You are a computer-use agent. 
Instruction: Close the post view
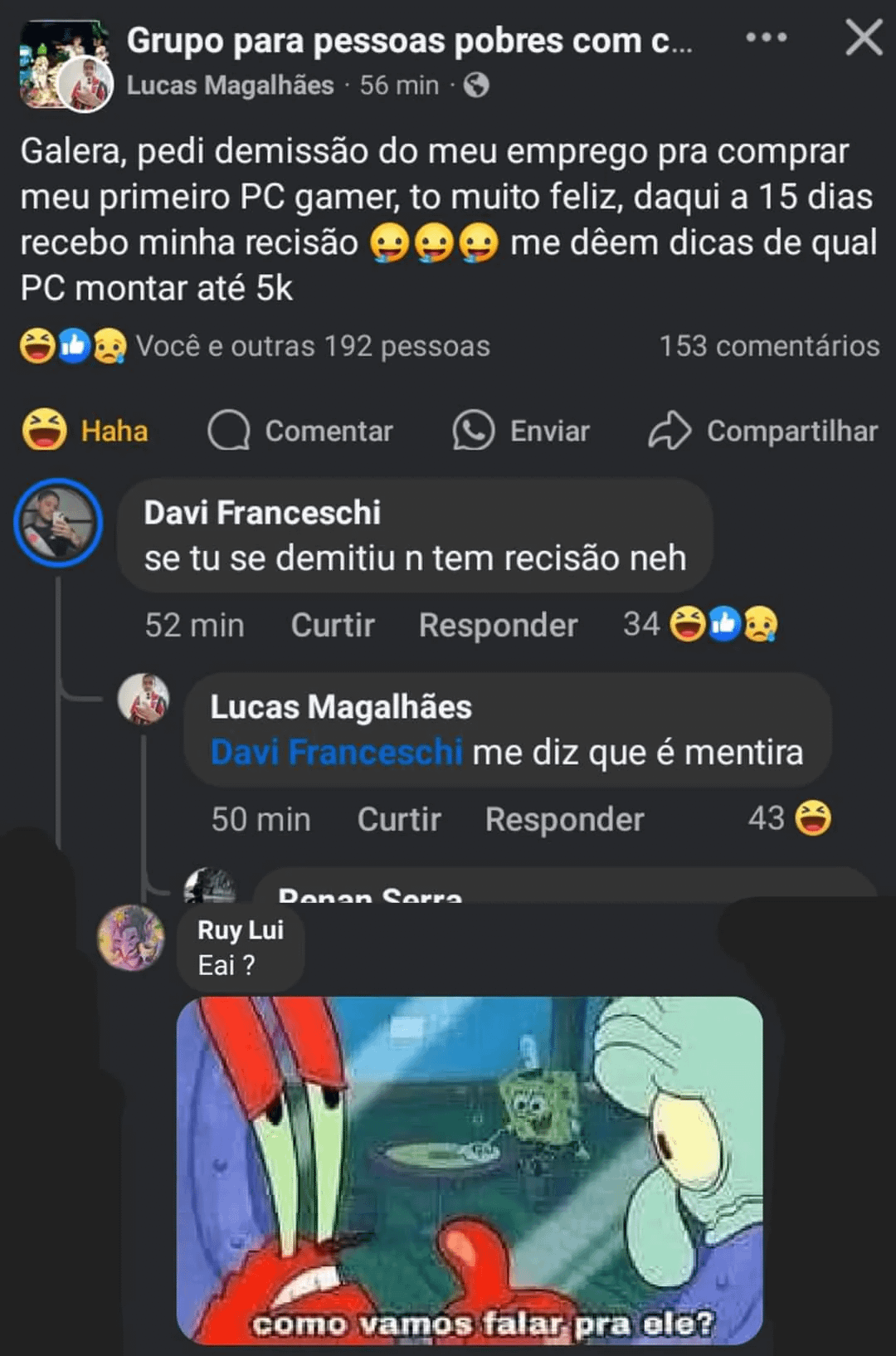coord(864,38)
